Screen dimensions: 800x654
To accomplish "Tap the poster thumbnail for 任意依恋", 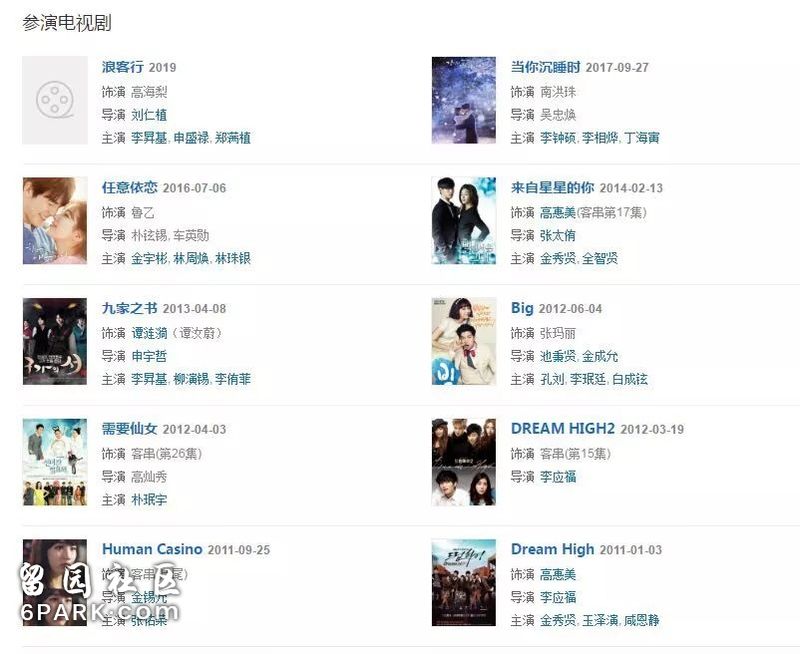I will pos(54,221).
